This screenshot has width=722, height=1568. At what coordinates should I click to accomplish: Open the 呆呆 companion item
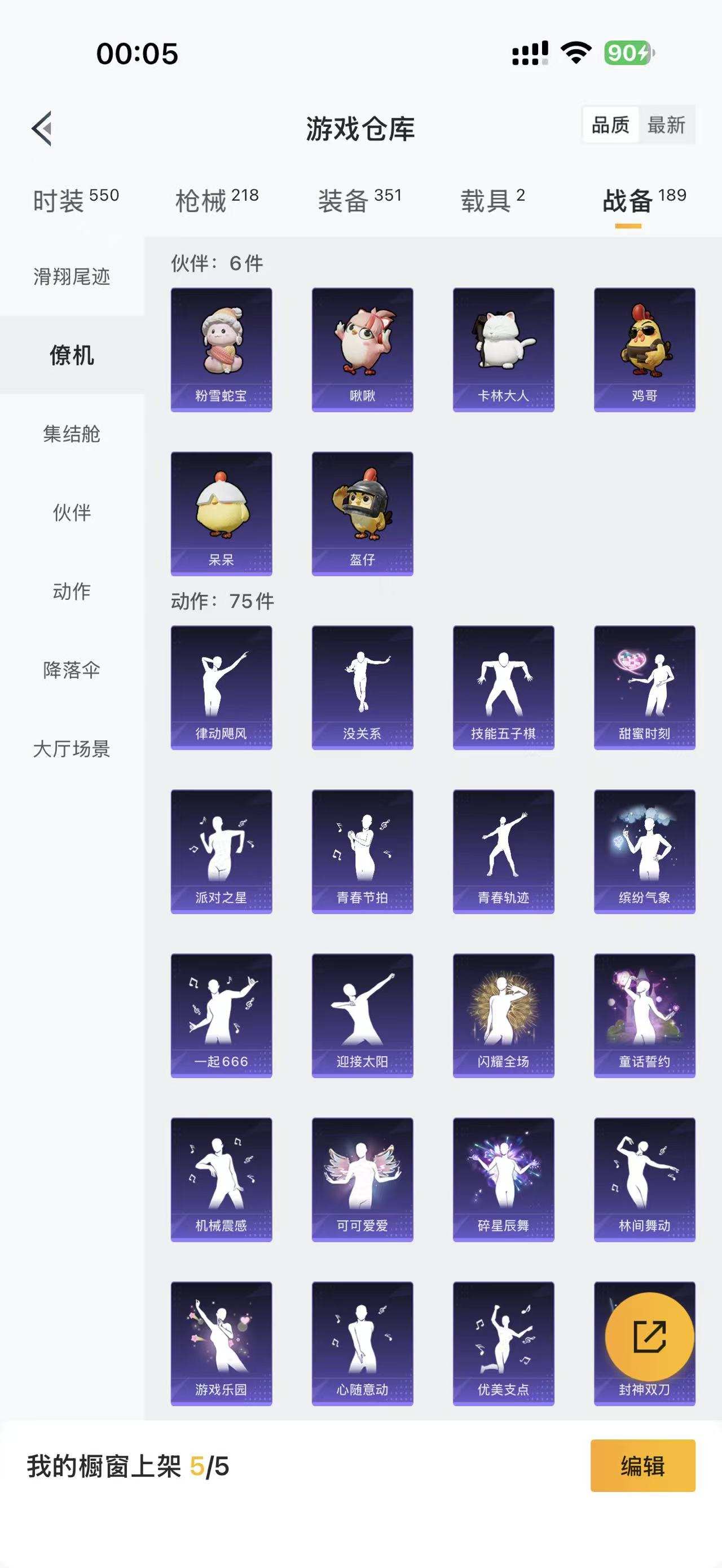pos(221,514)
